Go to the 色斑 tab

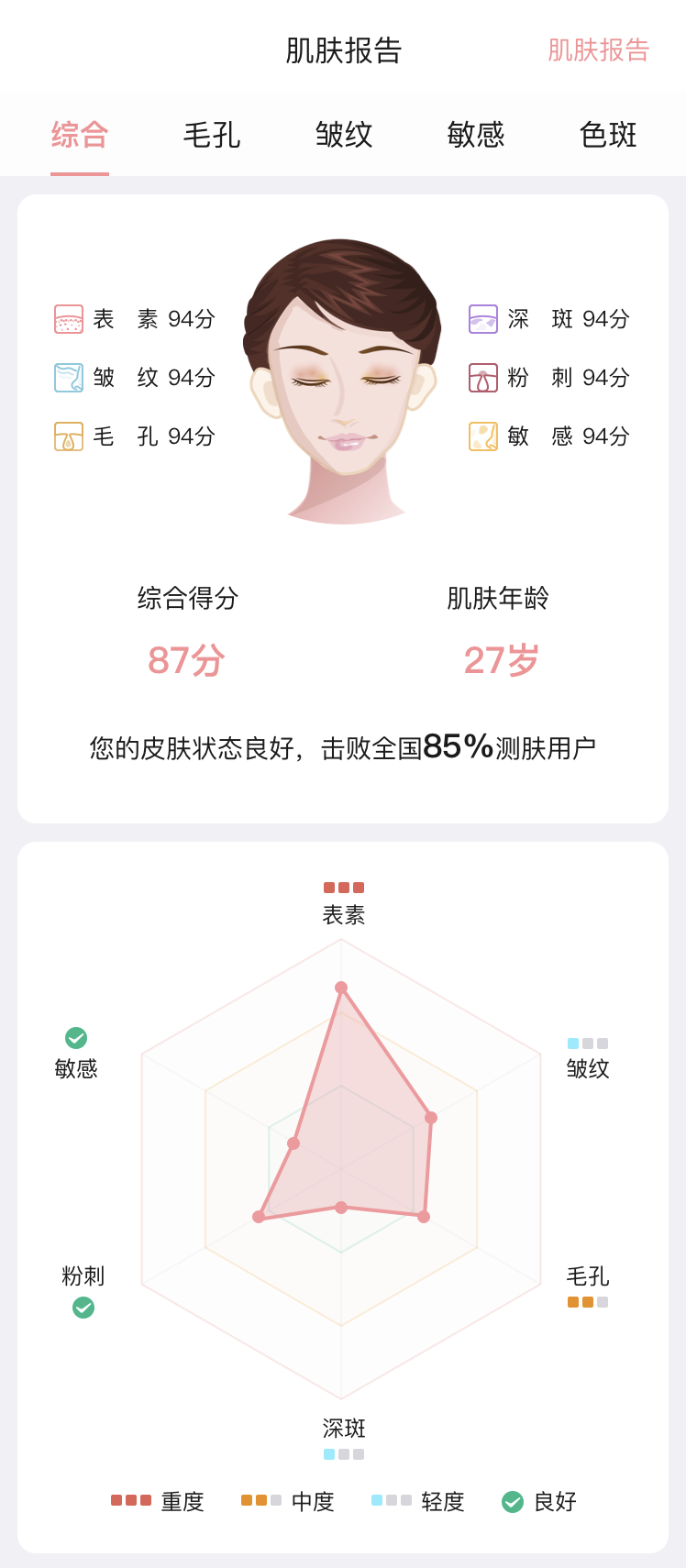(x=608, y=135)
